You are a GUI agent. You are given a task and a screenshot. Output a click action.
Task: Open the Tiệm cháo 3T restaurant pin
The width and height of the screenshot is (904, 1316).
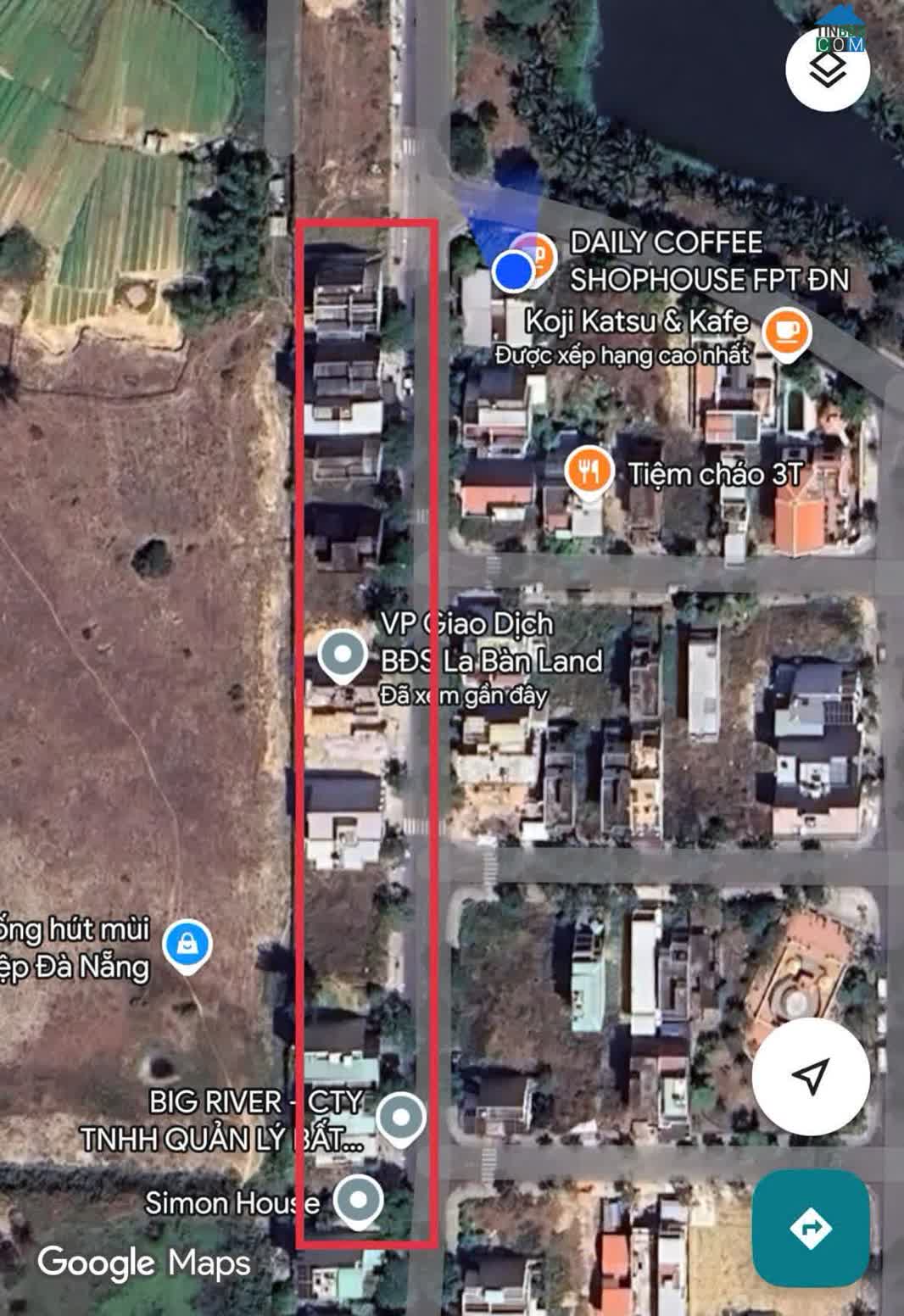589,471
